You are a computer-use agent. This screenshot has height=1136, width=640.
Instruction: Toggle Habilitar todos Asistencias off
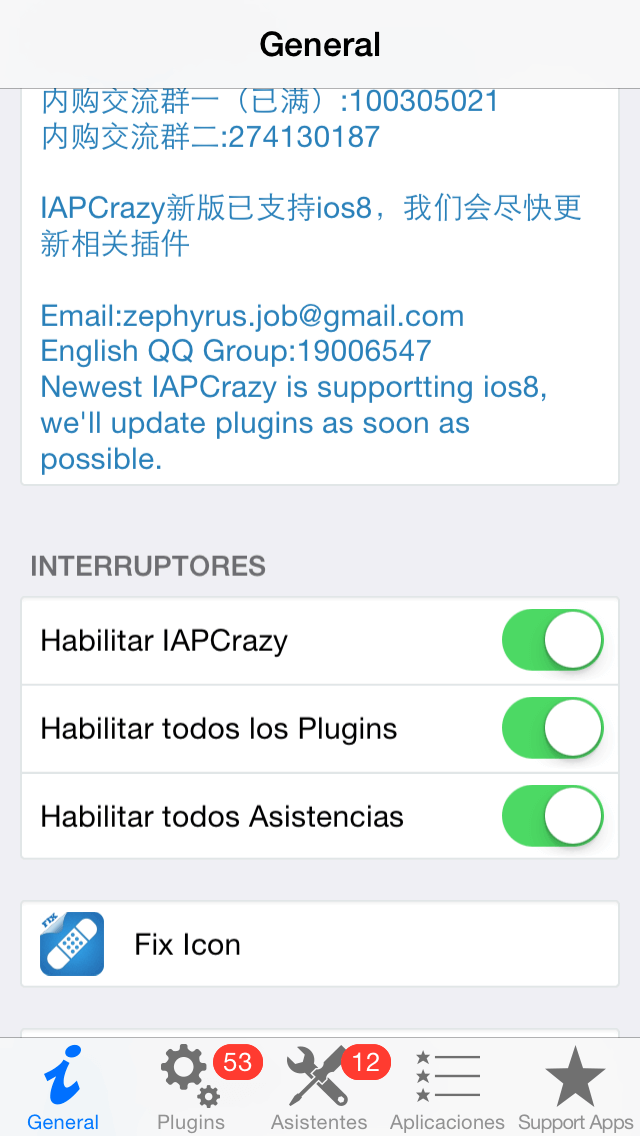point(552,816)
